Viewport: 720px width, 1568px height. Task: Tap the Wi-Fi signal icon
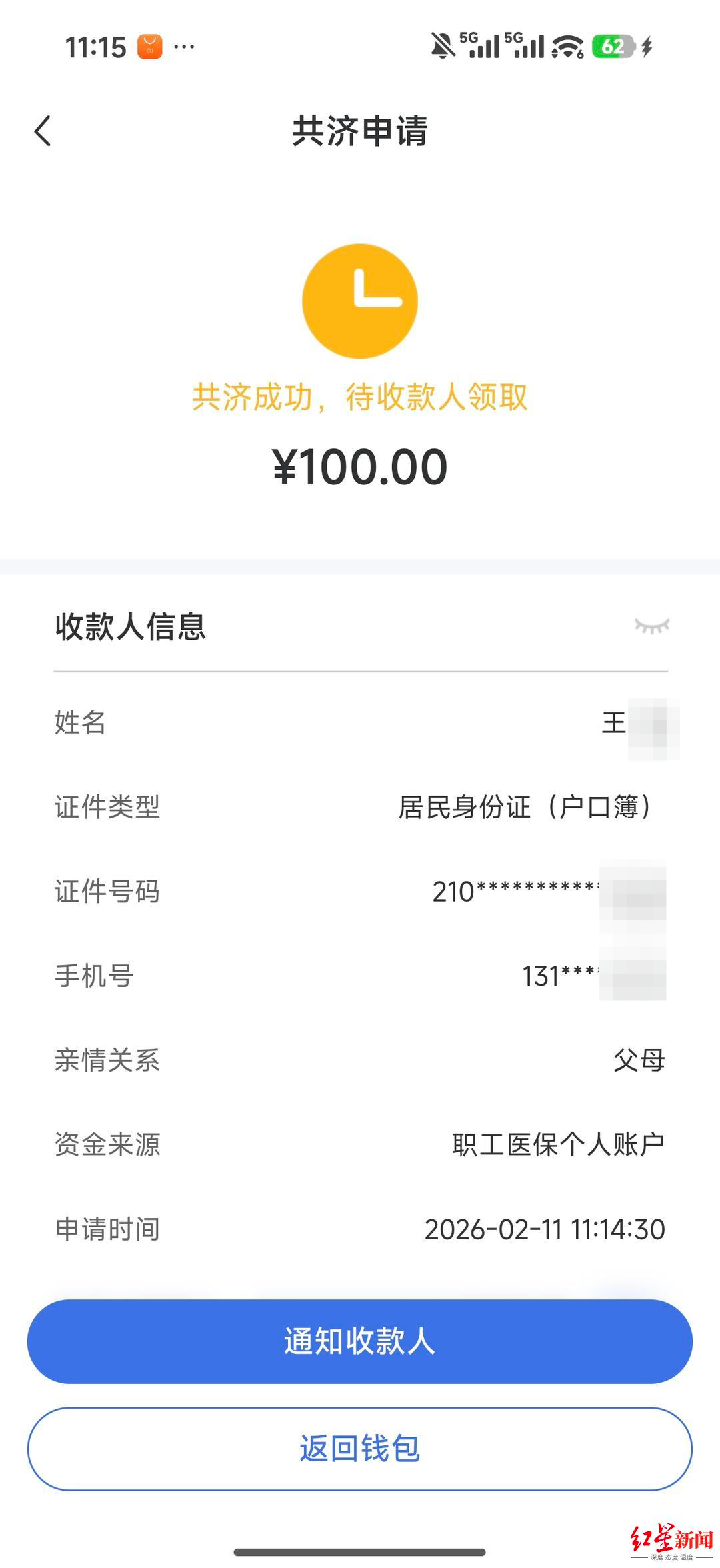567,47
